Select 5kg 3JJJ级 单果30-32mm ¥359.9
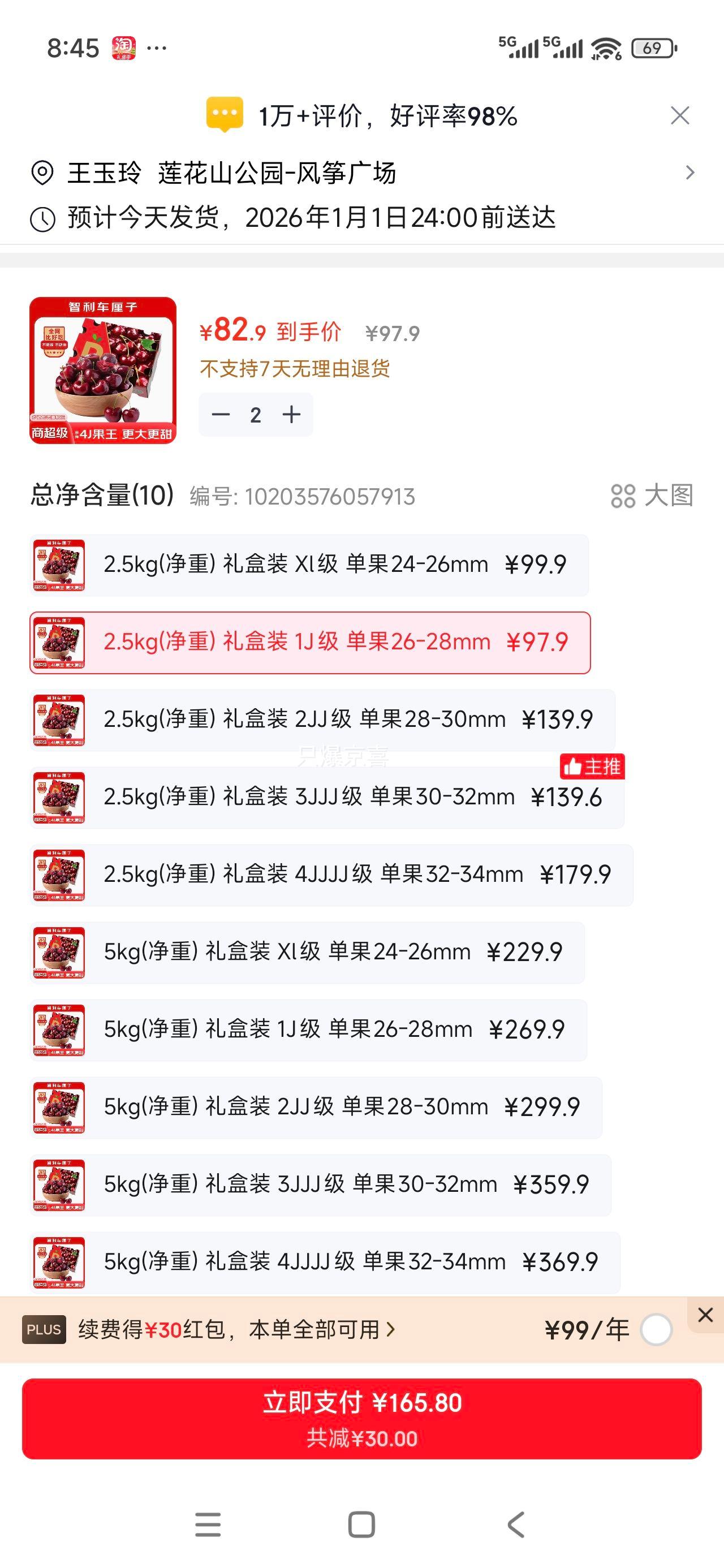The height and width of the screenshot is (1568, 724). (x=320, y=1184)
